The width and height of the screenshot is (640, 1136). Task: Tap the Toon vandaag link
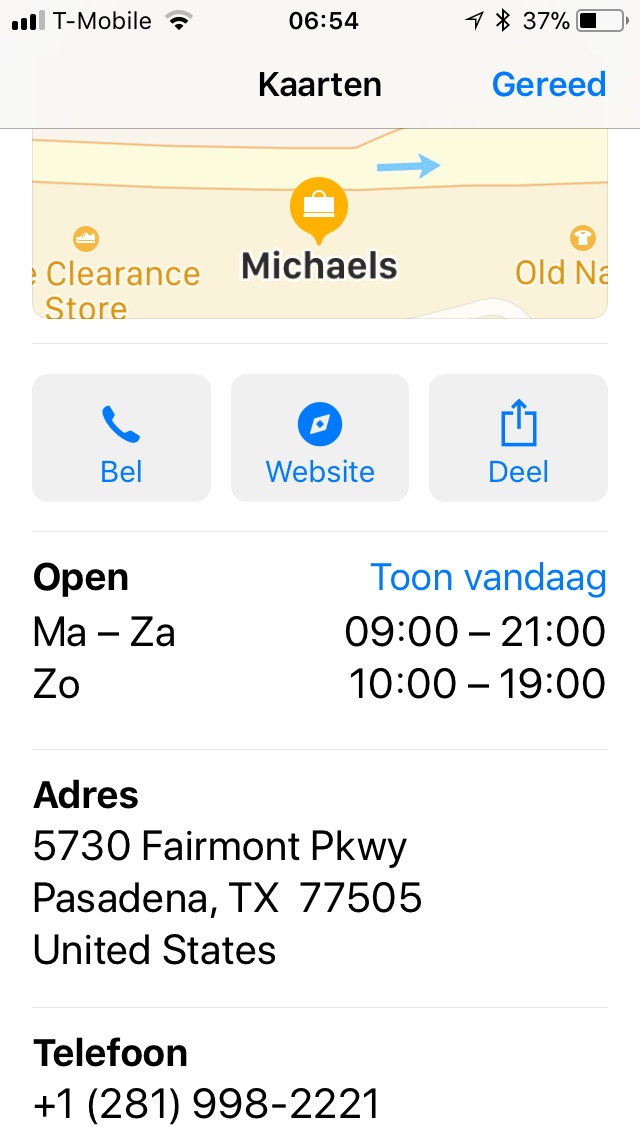point(488,578)
